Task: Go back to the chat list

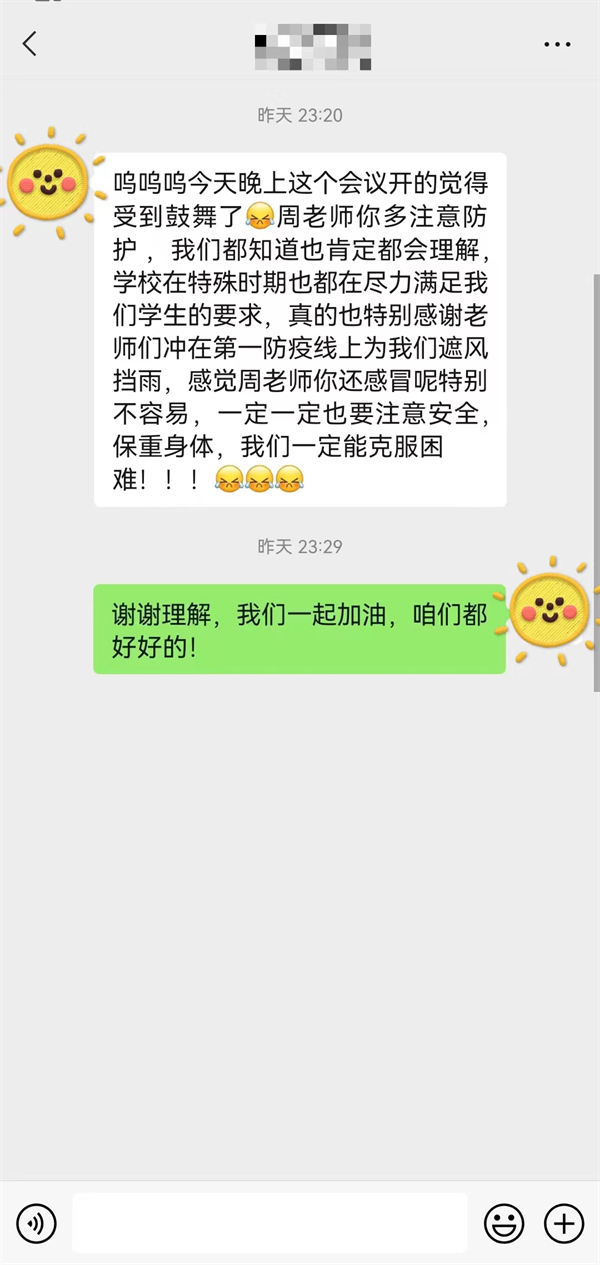Action: point(30,44)
